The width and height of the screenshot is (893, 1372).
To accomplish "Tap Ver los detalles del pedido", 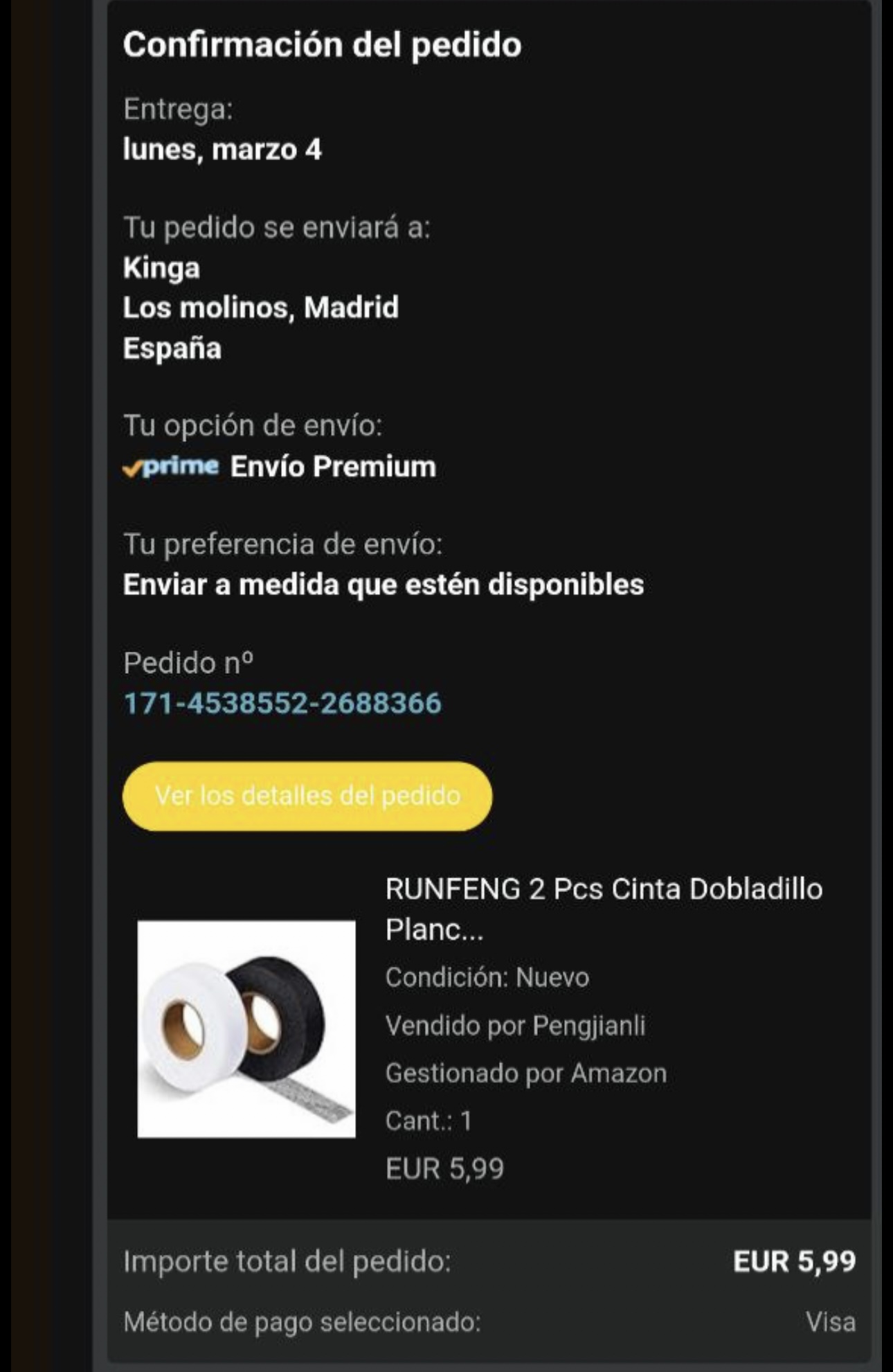I will (x=307, y=796).
